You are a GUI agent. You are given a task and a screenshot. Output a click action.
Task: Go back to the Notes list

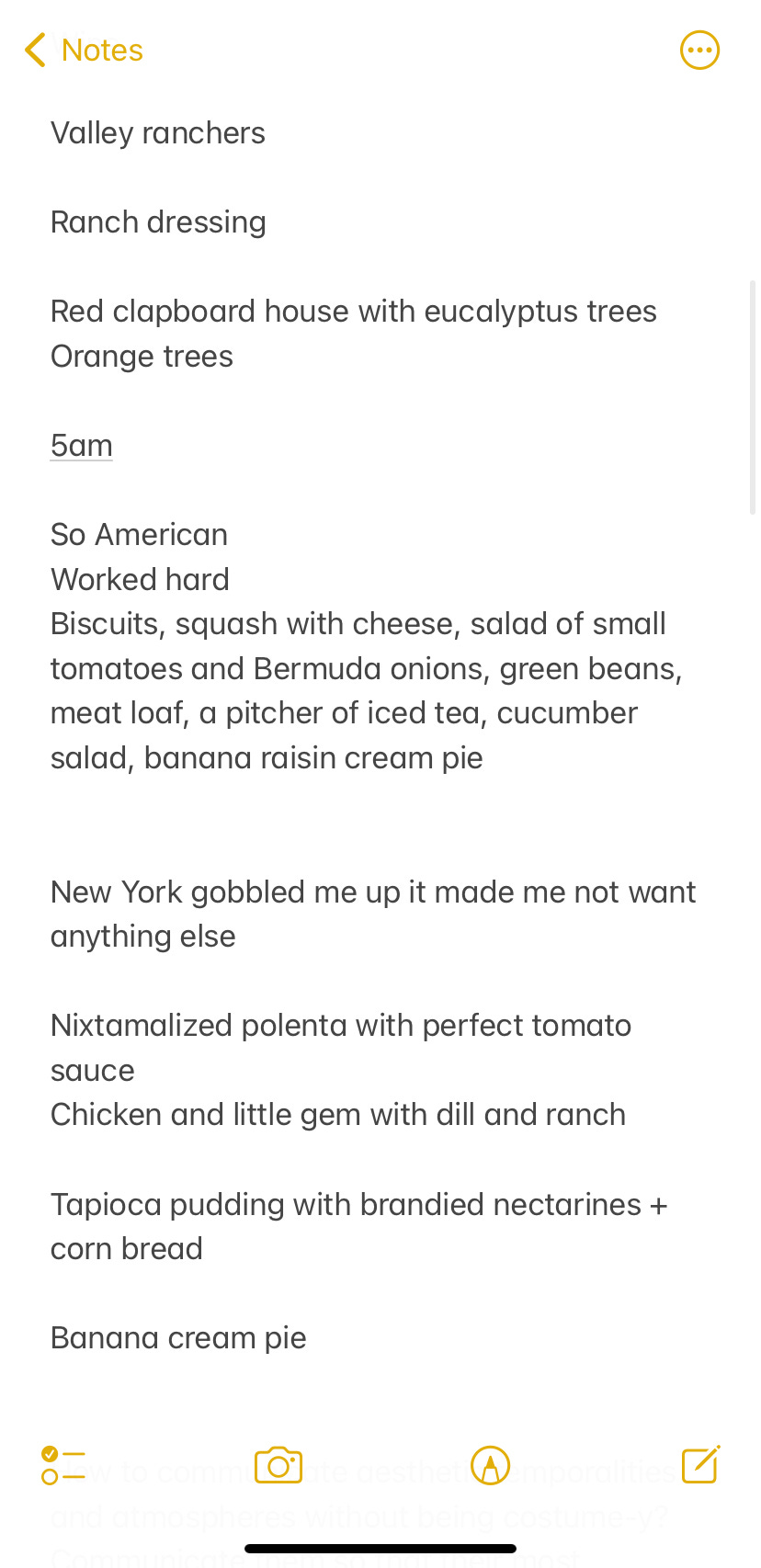(85, 51)
